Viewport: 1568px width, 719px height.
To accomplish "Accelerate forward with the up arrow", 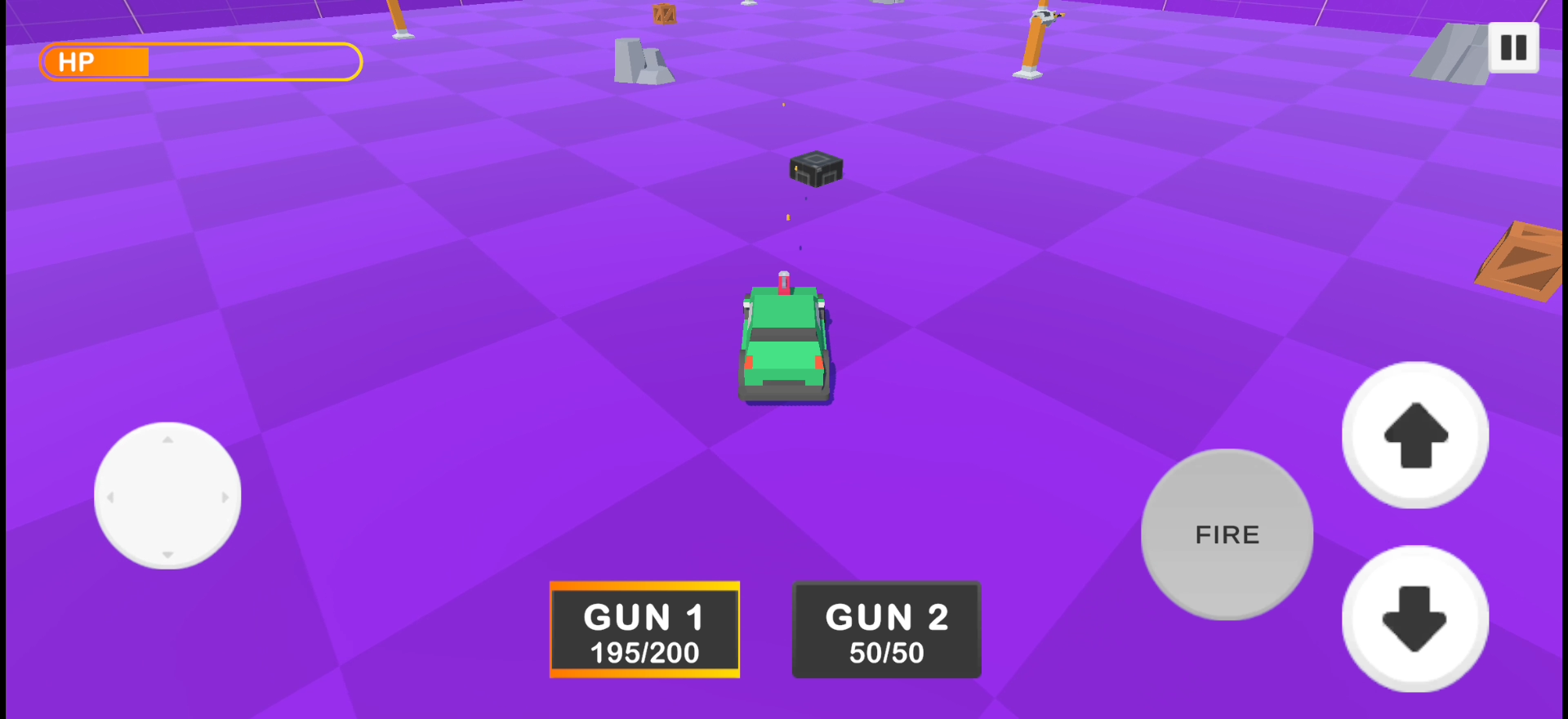I will click(x=1415, y=435).
